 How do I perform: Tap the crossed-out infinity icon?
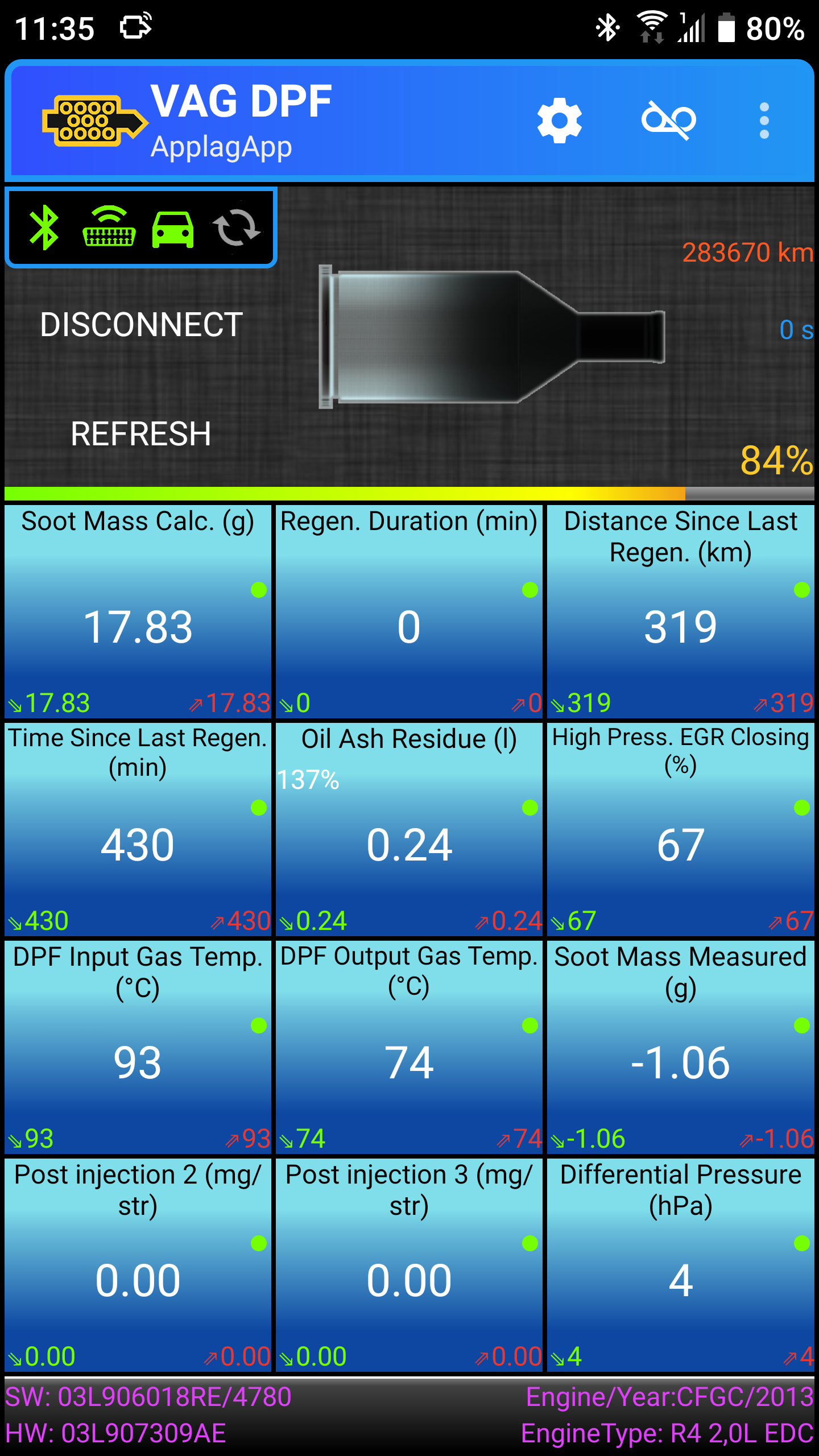tap(668, 121)
